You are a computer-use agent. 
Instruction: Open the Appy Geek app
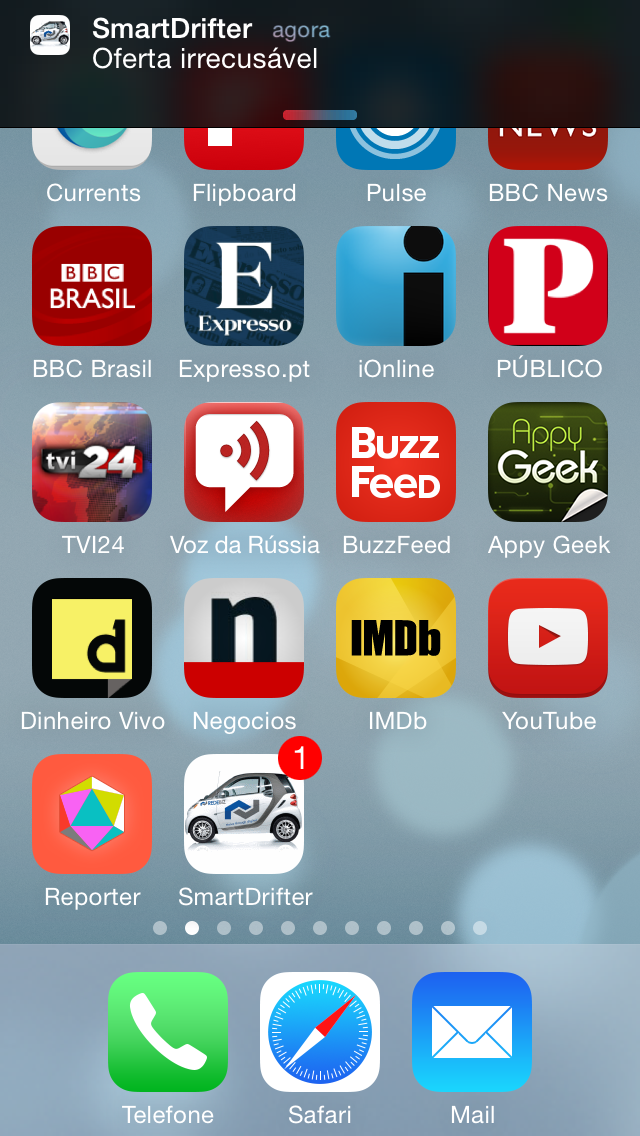[548, 462]
